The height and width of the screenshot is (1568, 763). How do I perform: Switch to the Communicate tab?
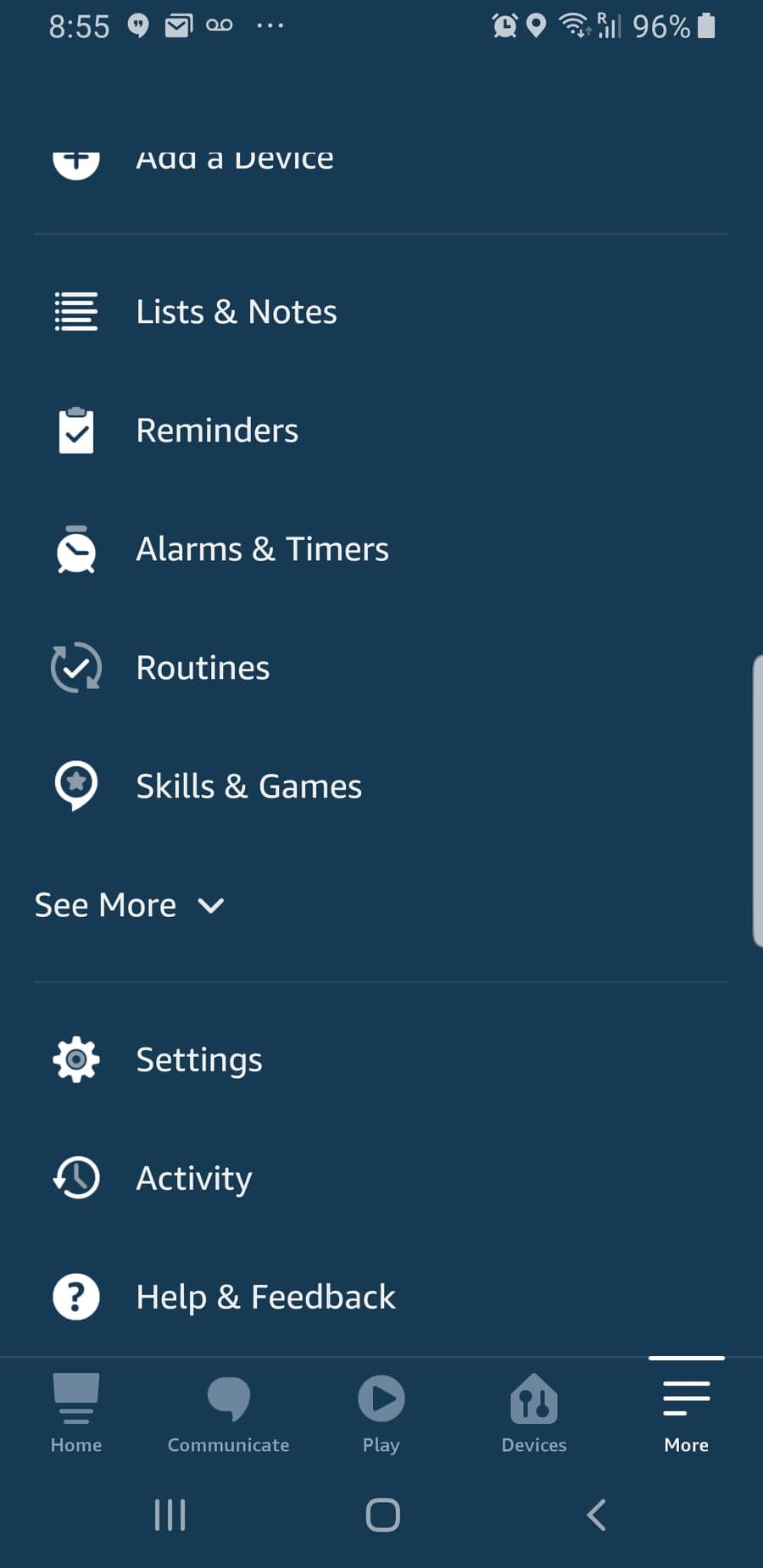point(229,1413)
